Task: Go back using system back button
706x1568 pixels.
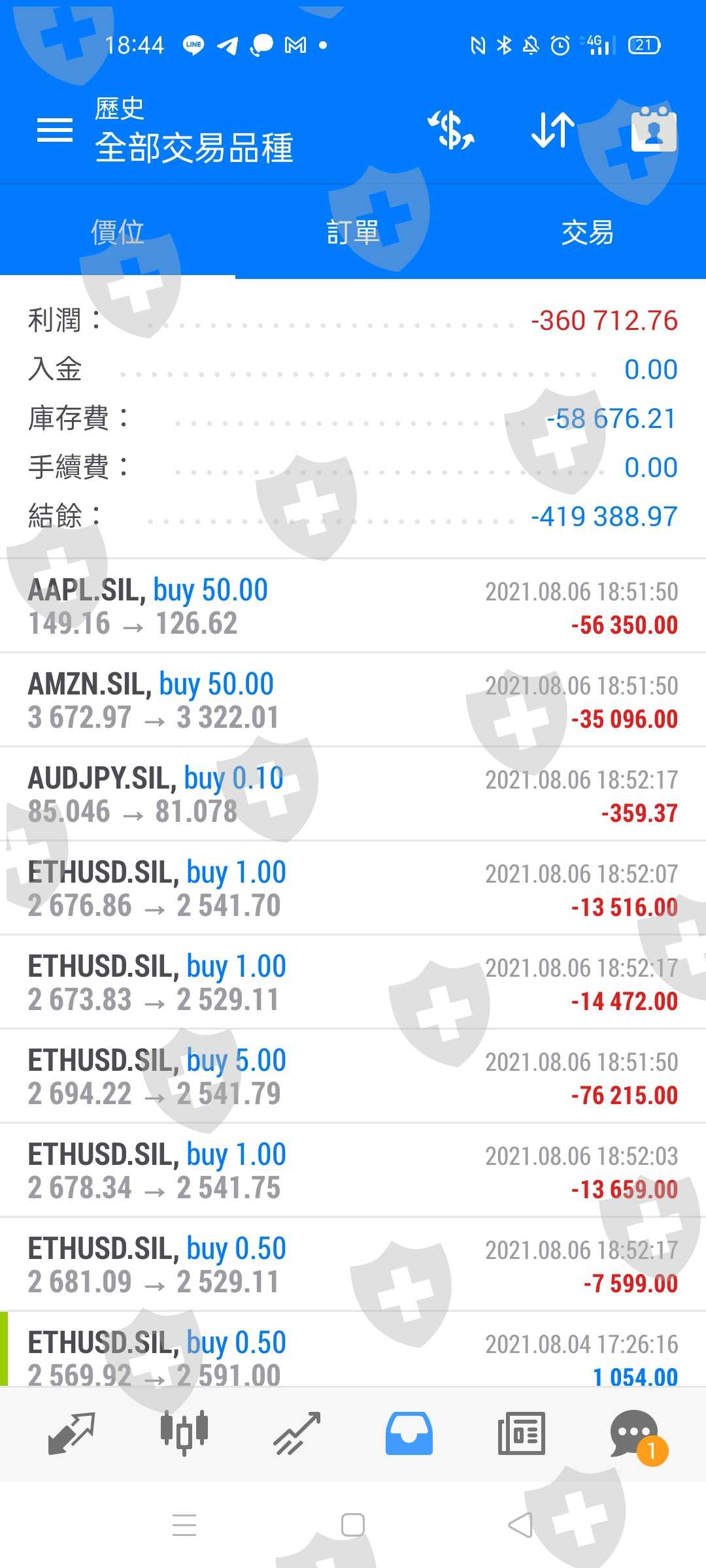Action: click(520, 1526)
